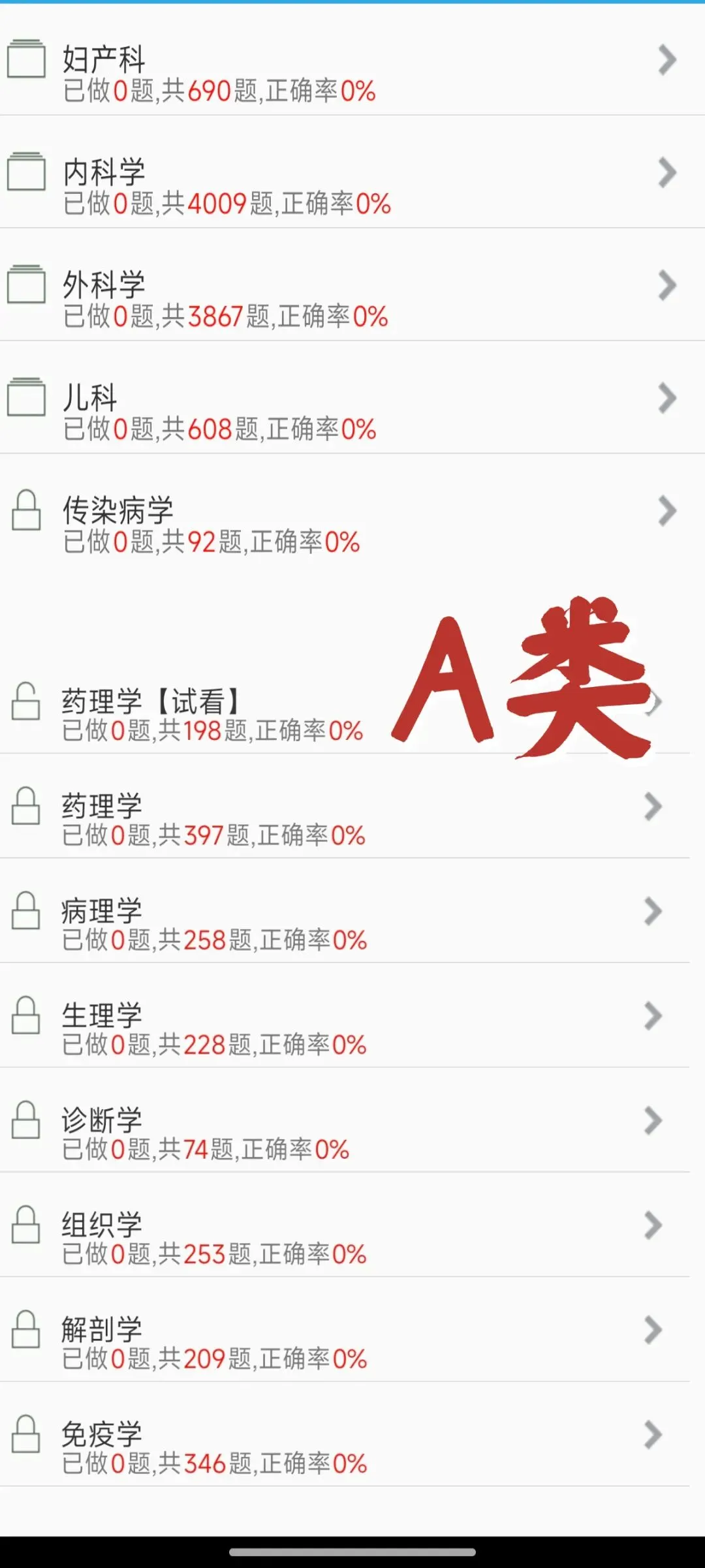The image size is (705, 1568).
Task: Open the 生理学 question set
Action: 345,1016
